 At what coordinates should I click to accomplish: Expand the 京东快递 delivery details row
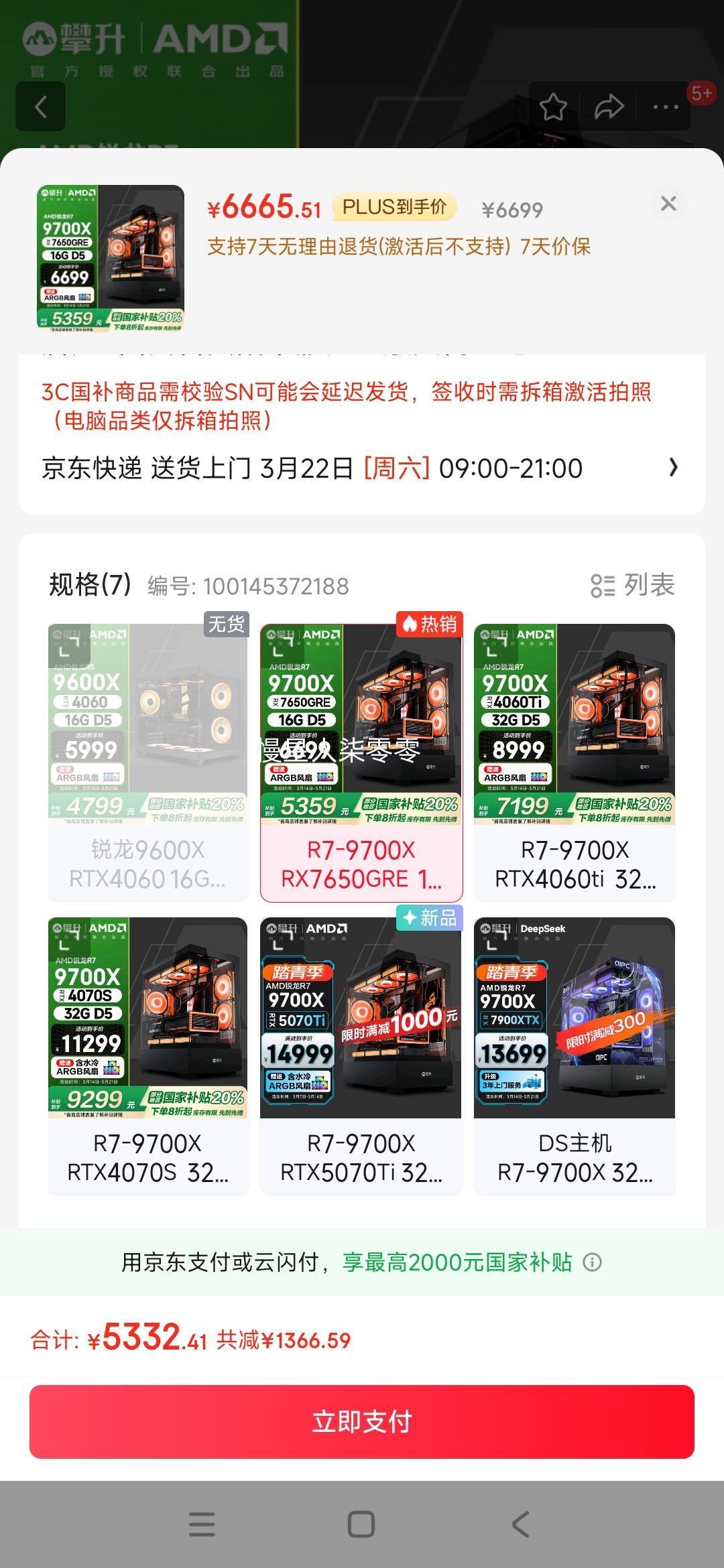click(x=362, y=469)
